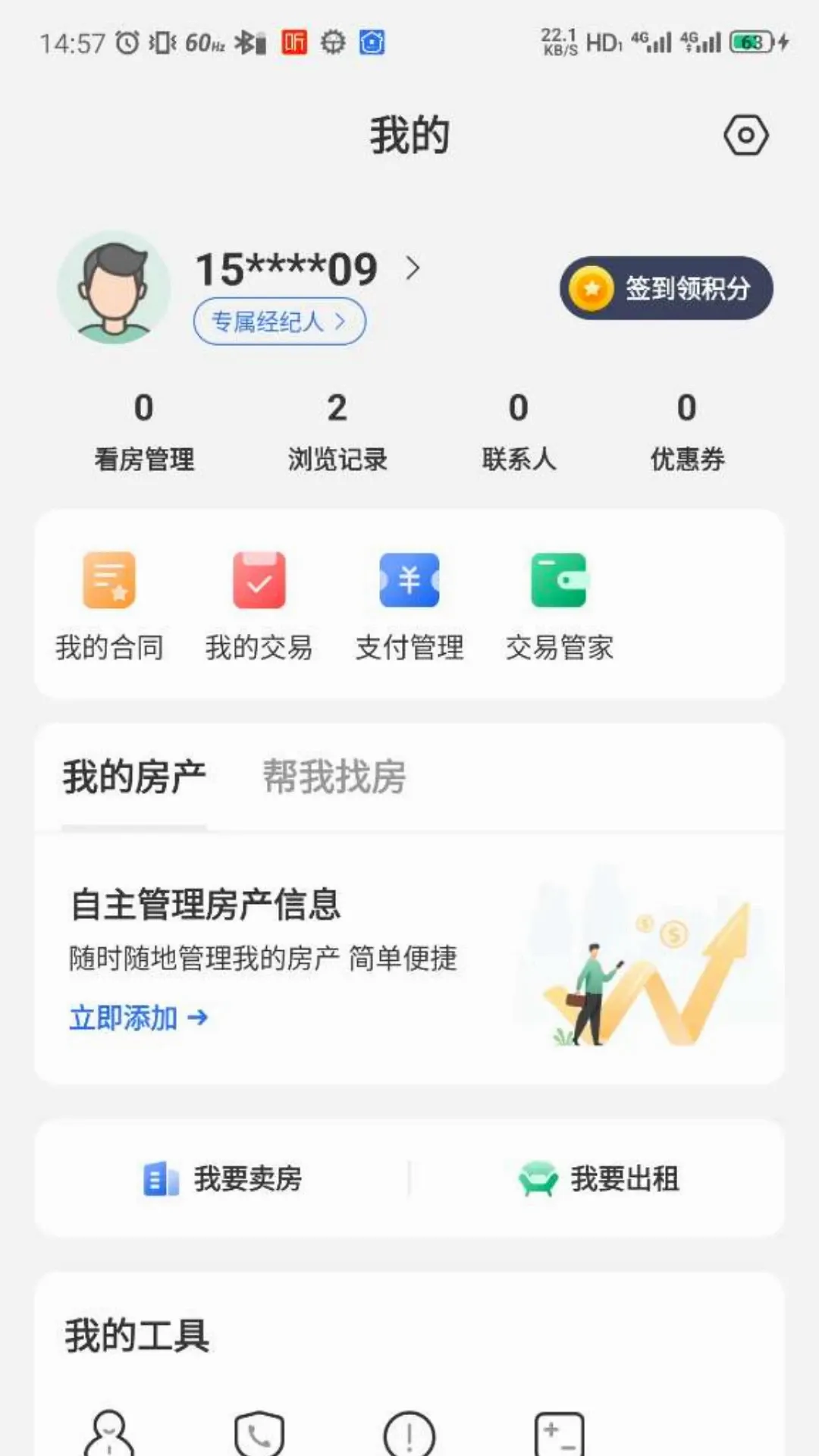Tap the user avatar picture
Screen dimensions: 819x1456
coord(114,288)
